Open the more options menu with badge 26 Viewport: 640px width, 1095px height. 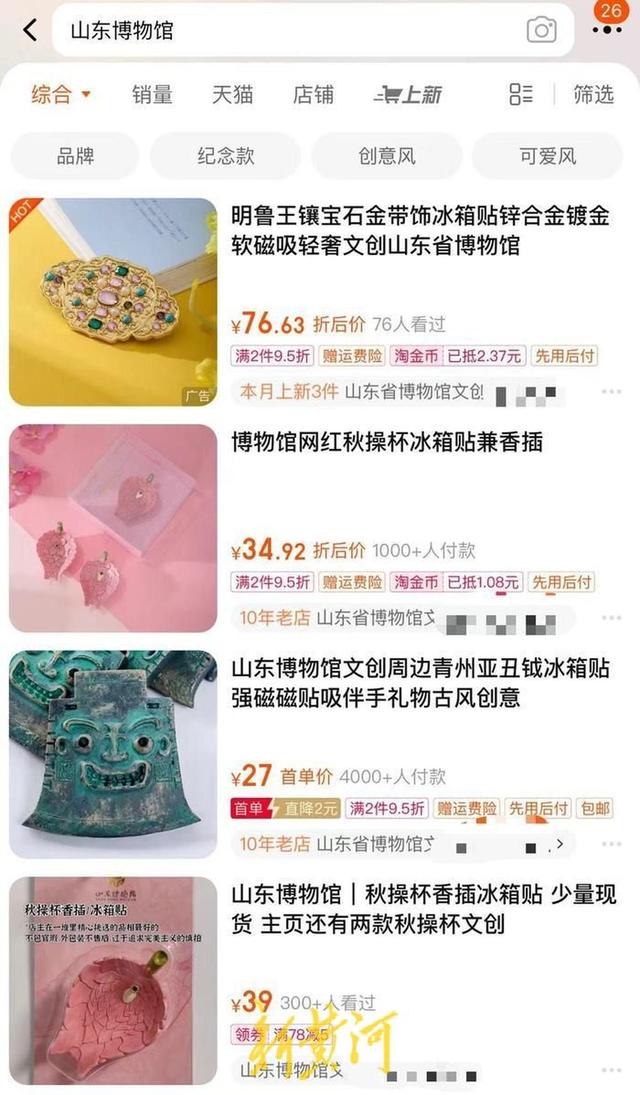[607, 28]
